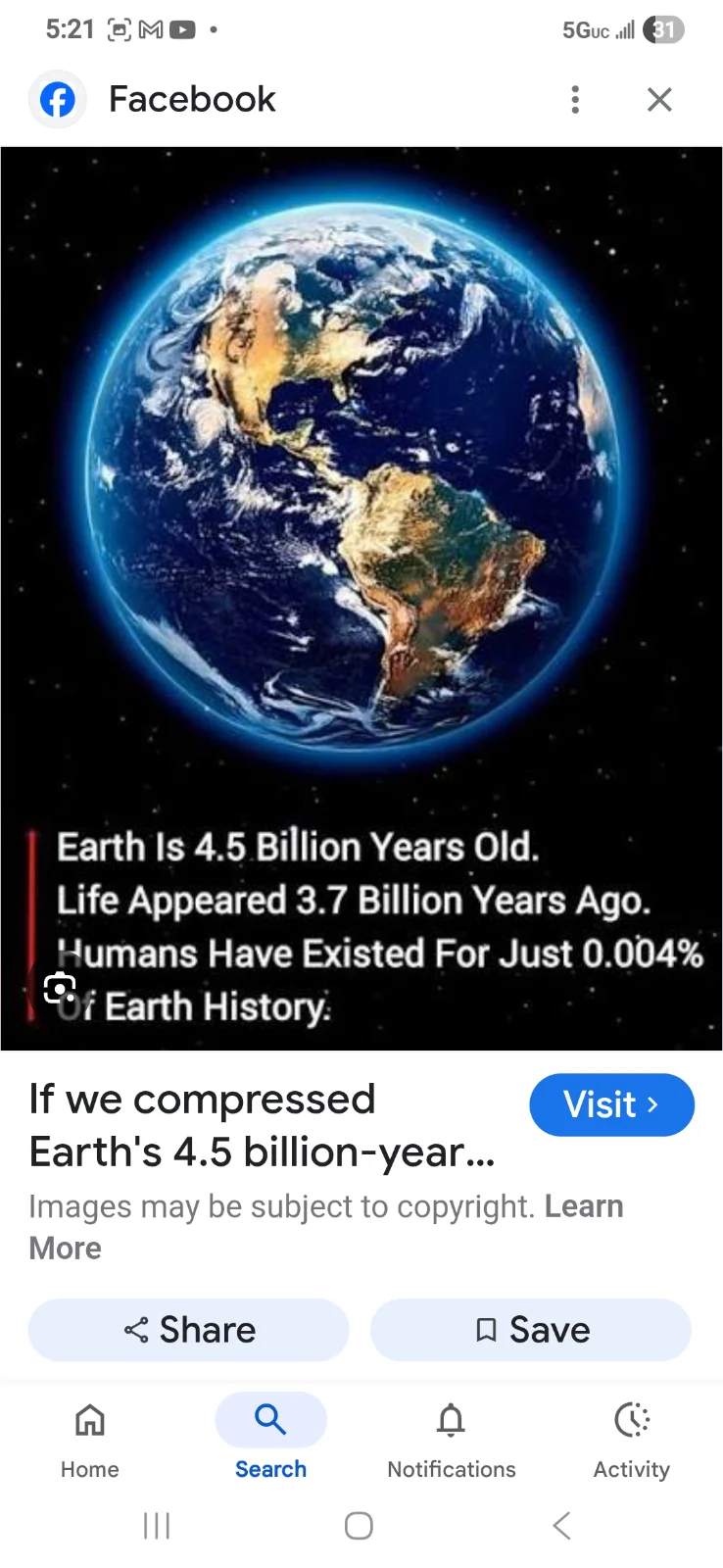Save this image to collections
723x1568 pixels.
pyautogui.click(x=531, y=1330)
